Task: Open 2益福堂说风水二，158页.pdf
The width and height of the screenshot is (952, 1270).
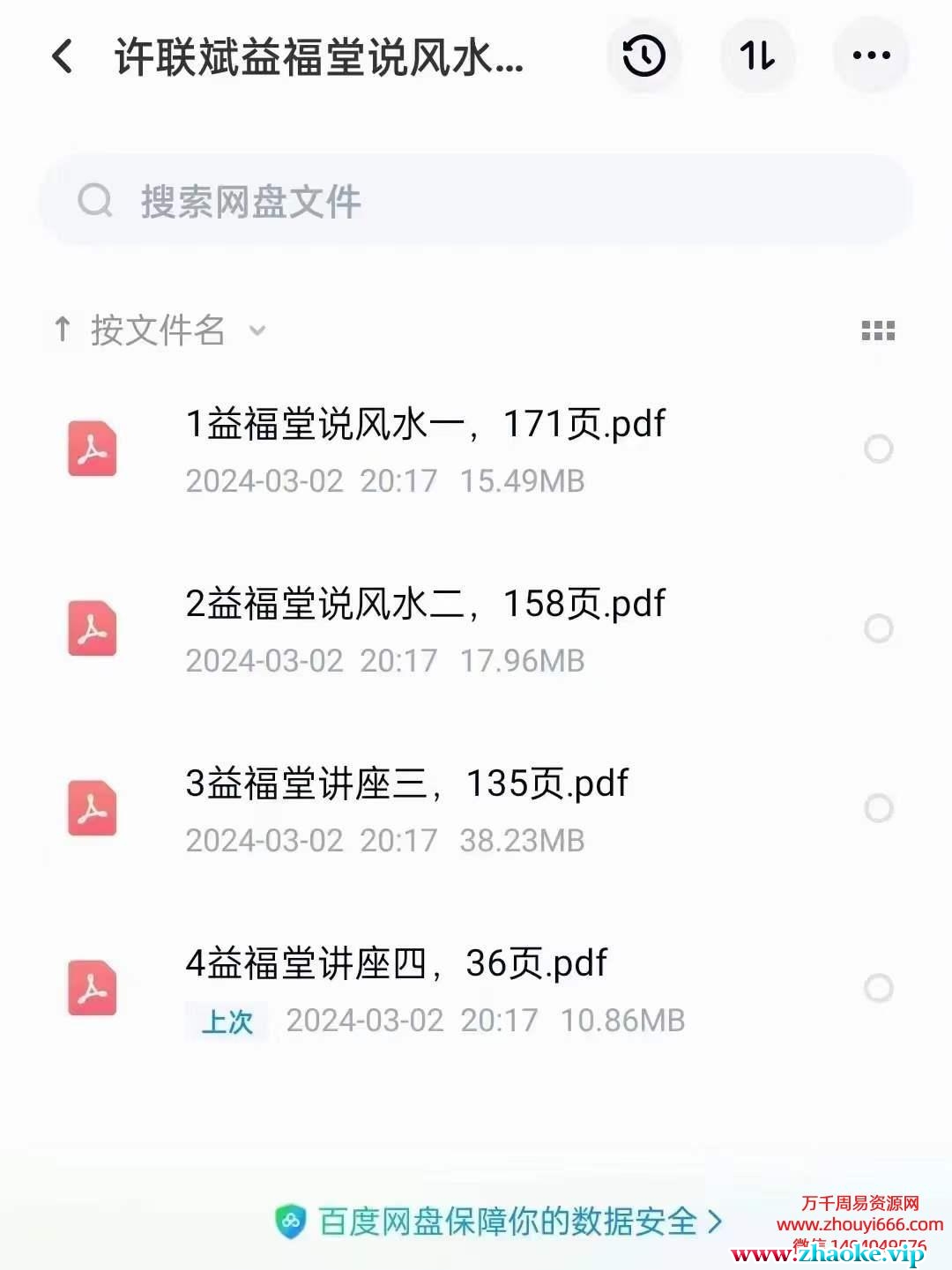Action: click(425, 605)
